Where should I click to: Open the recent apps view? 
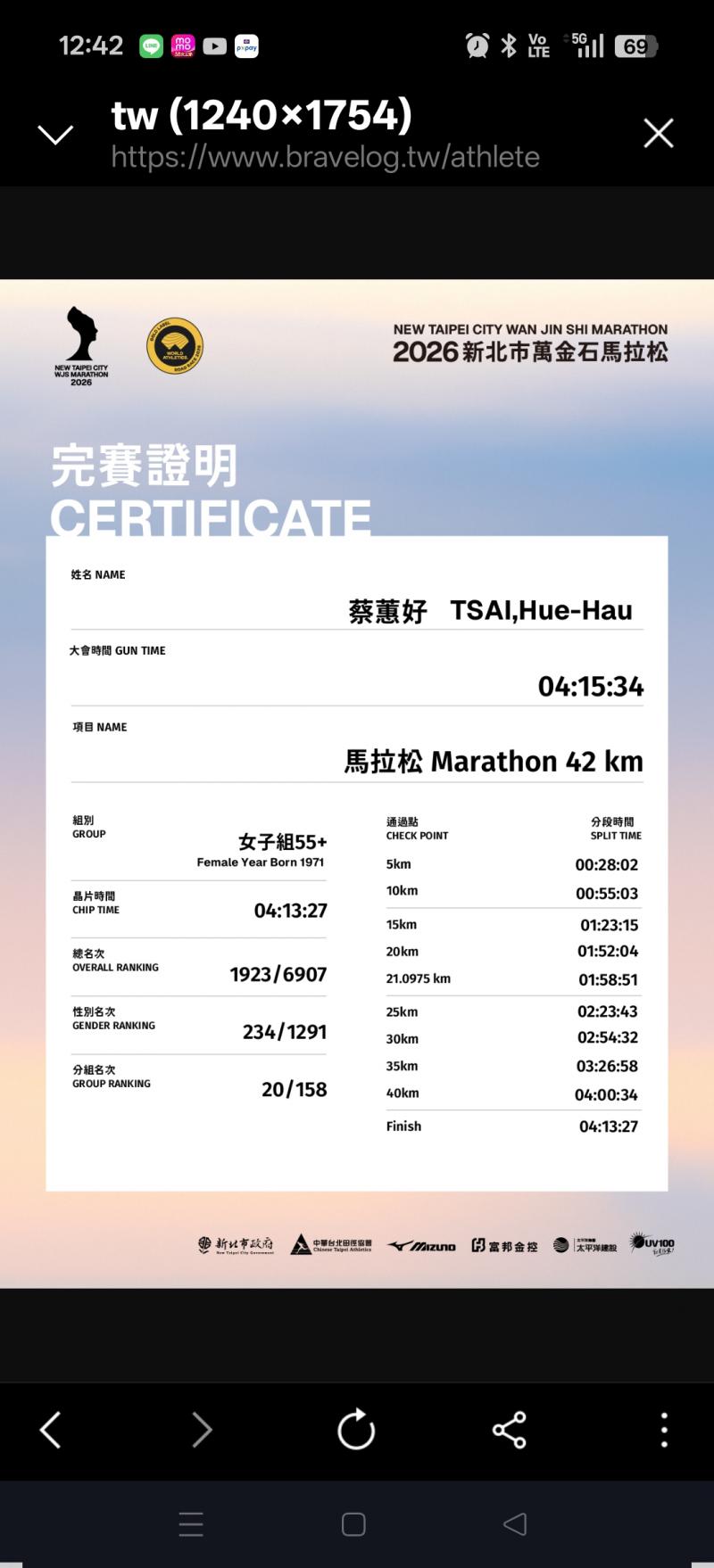(191, 1524)
